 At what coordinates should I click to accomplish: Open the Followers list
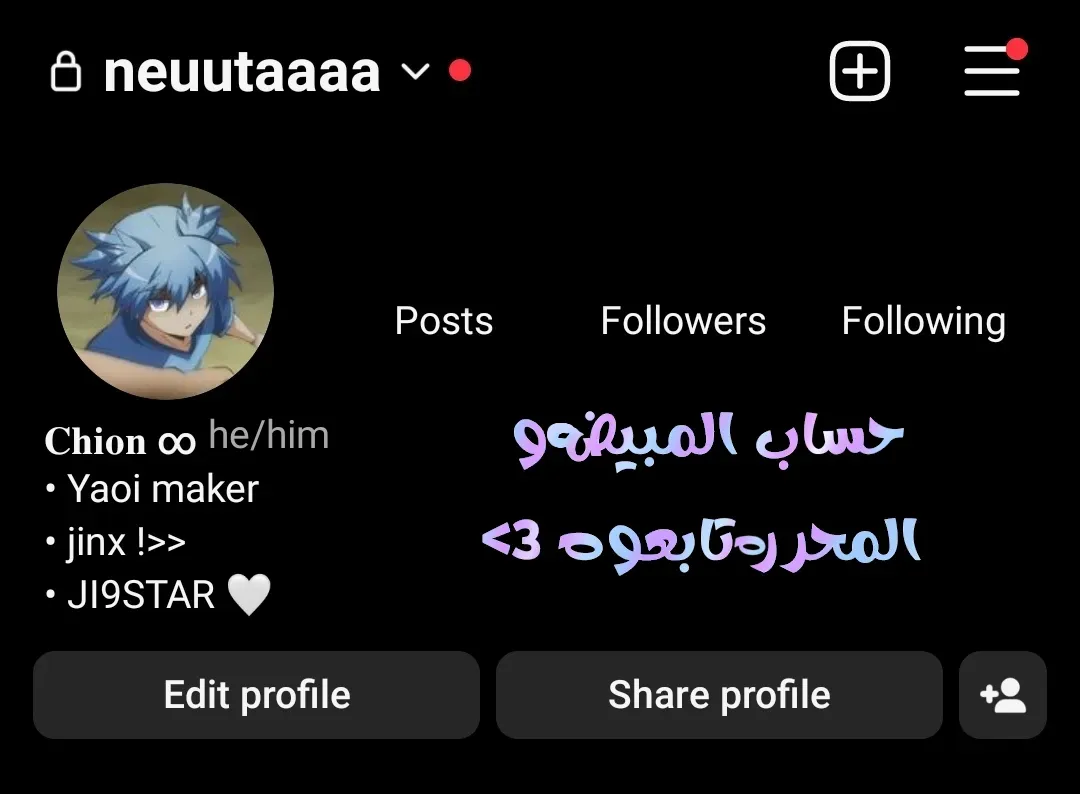[683, 320]
